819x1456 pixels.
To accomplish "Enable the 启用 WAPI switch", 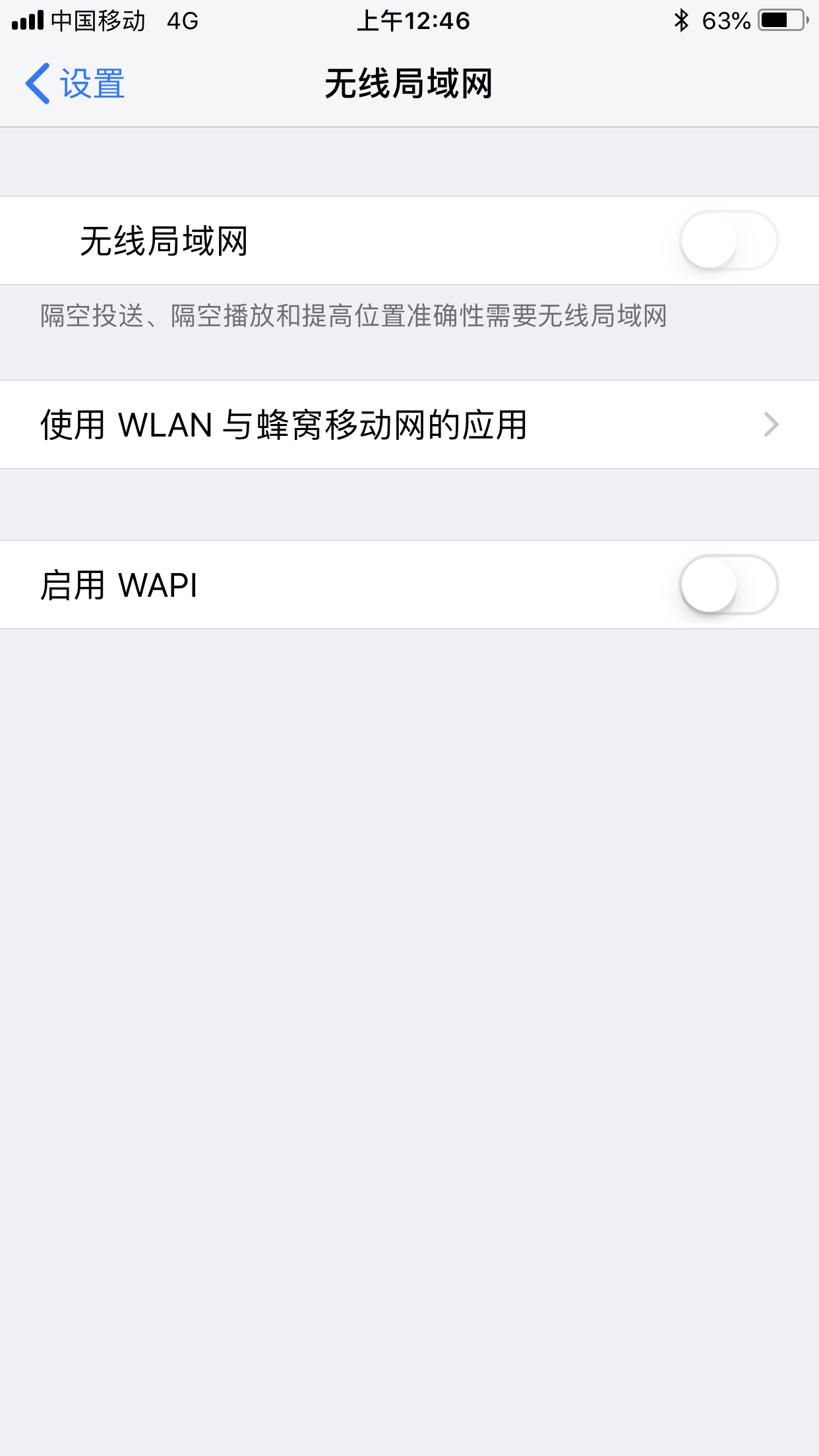I will pyautogui.click(x=728, y=585).
